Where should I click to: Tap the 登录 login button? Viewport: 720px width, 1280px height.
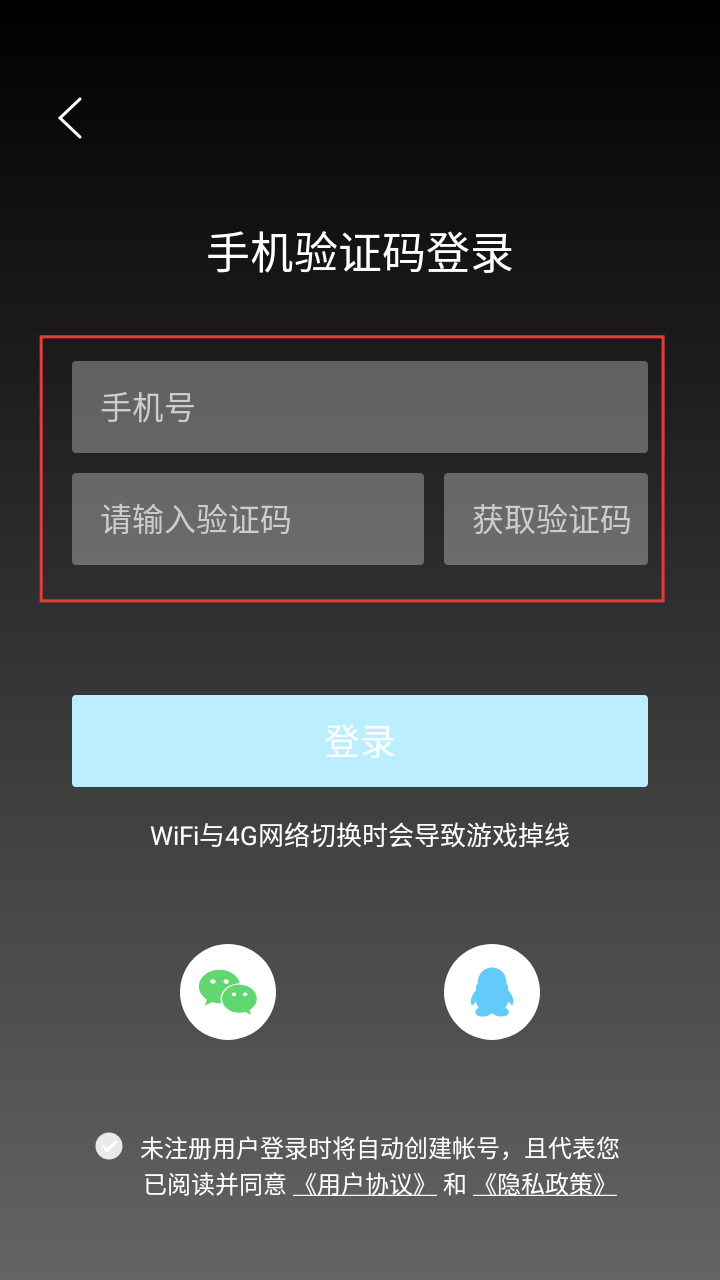[x=360, y=741]
